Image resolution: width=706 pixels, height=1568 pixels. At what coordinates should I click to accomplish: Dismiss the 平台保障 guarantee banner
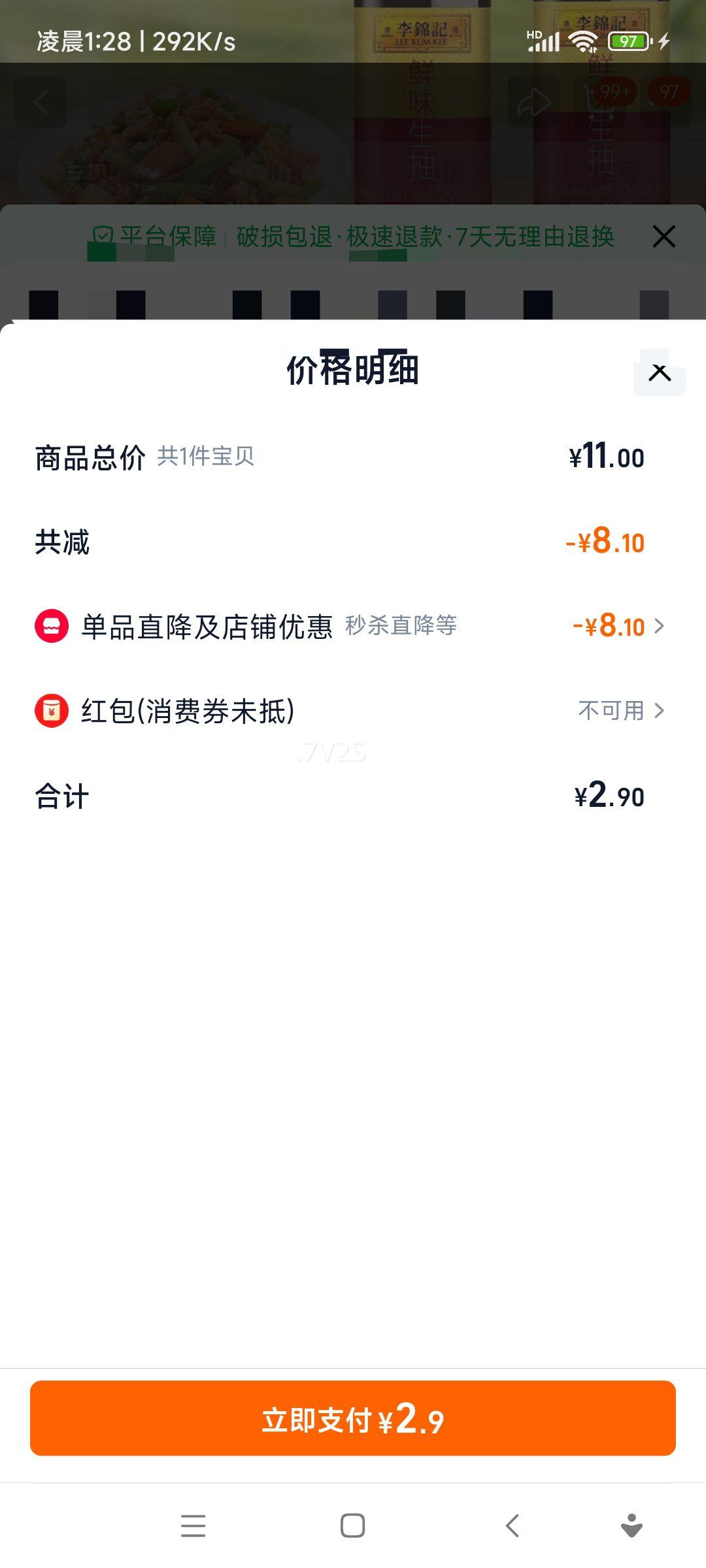pos(664,237)
